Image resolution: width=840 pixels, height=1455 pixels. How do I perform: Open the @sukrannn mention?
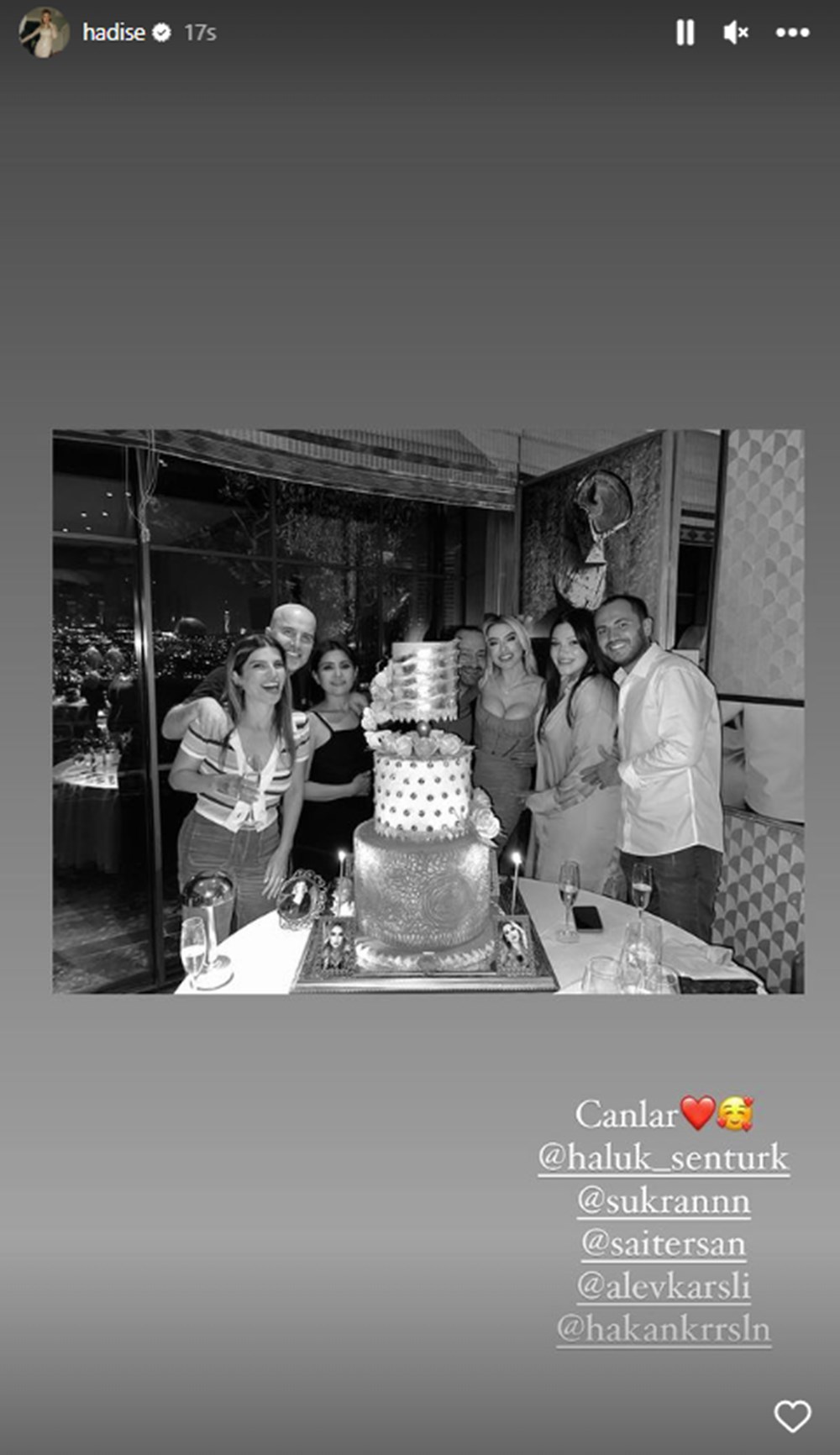663,1200
